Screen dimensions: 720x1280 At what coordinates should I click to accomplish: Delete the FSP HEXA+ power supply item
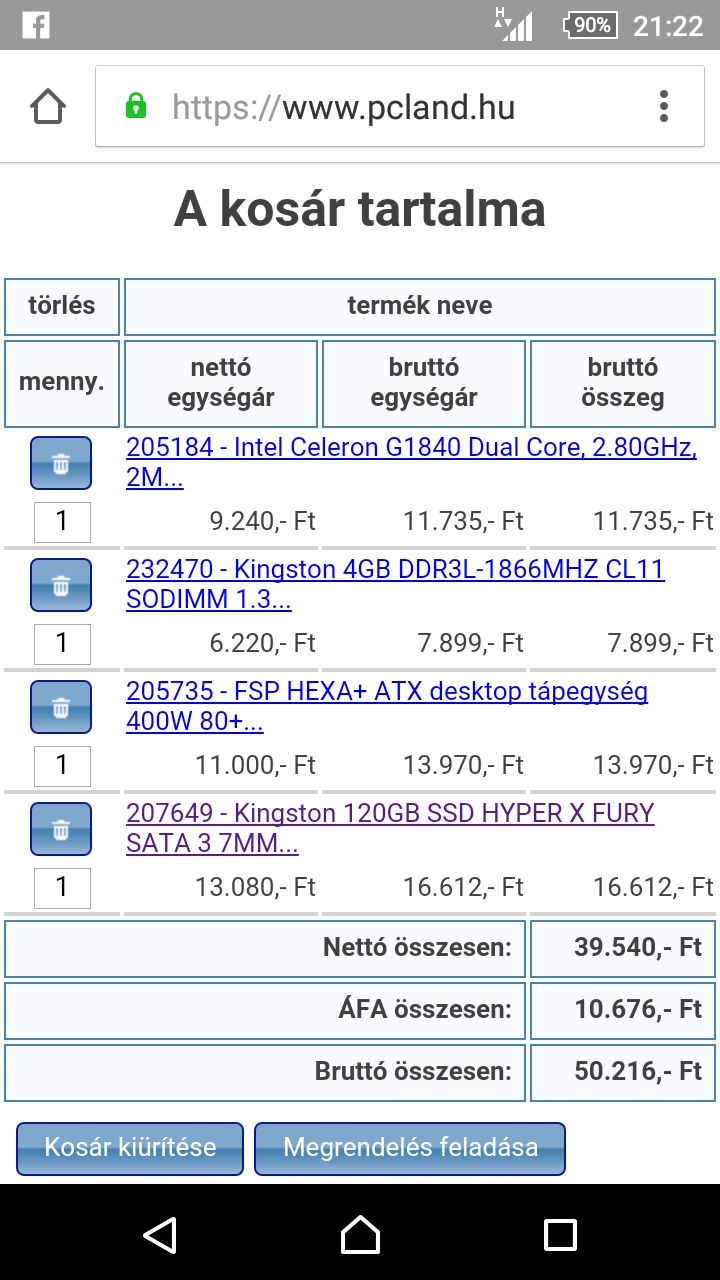tap(61, 707)
